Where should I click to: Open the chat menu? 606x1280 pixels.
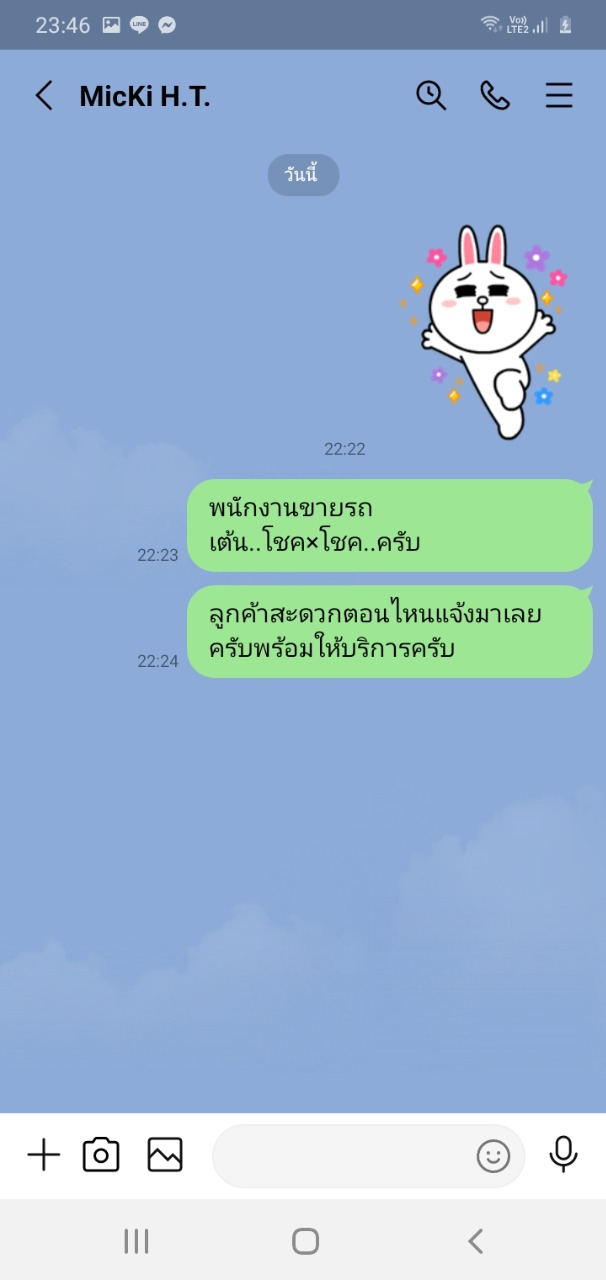[559, 96]
